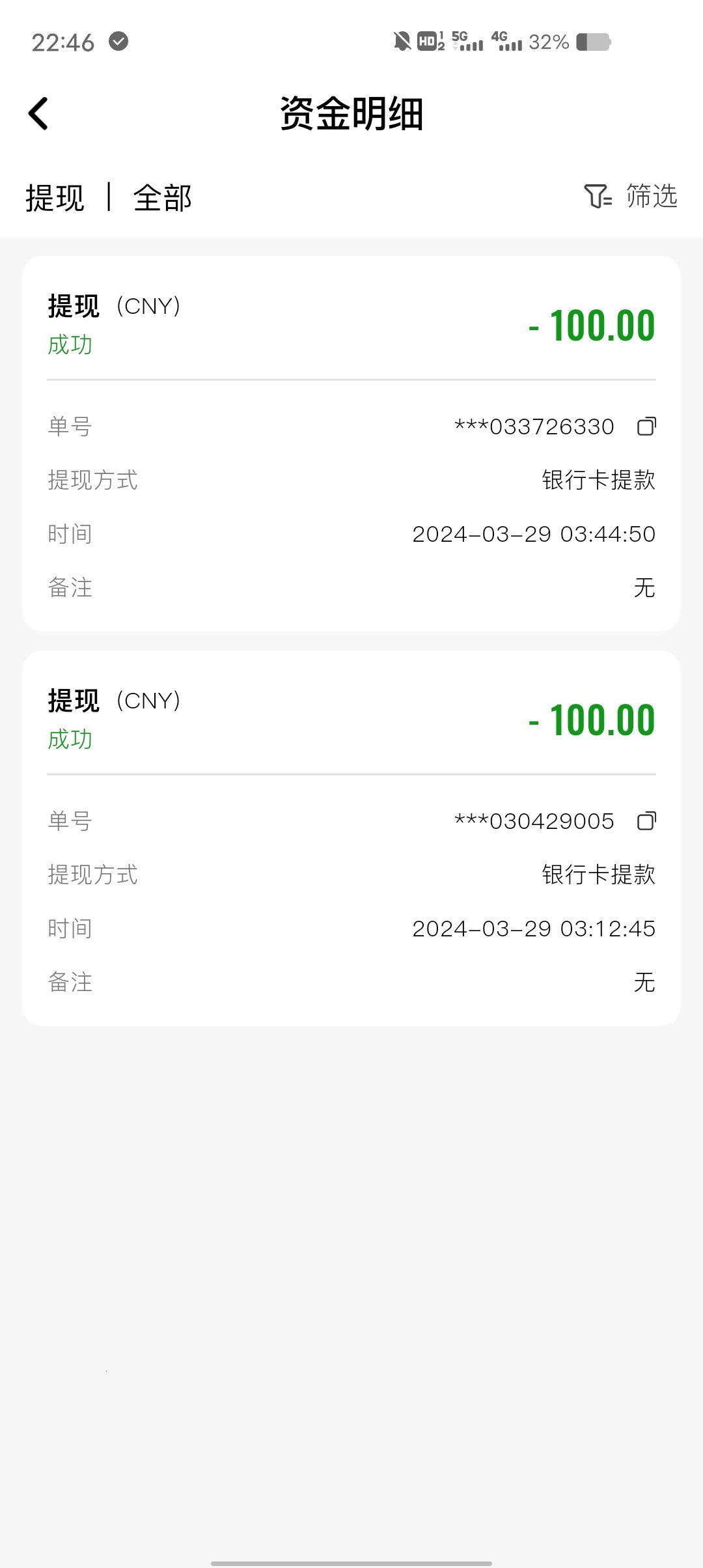This screenshot has height=1568, width=703.
Task: Open the 筛选 filter options
Action: [631, 196]
